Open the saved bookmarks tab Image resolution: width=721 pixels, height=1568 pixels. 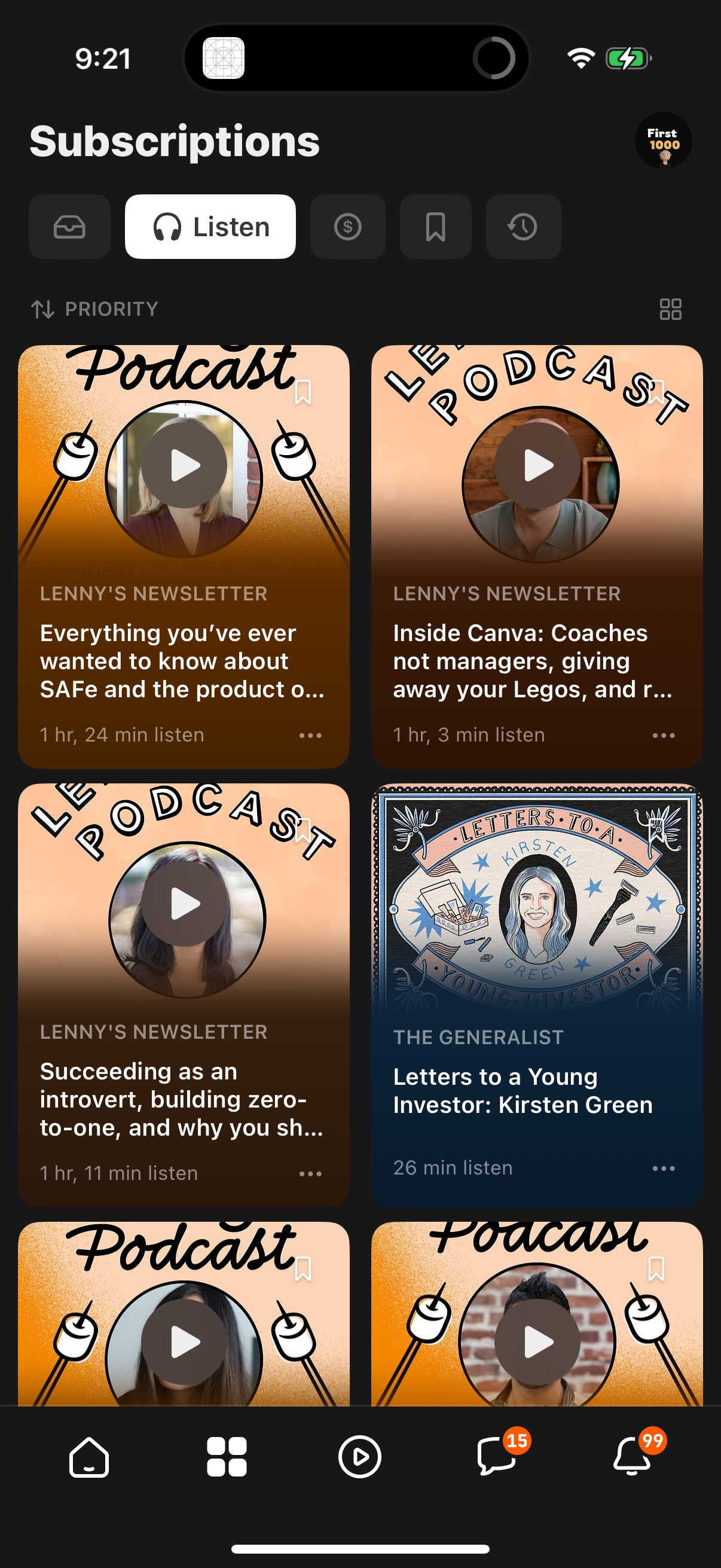click(x=435, y=227)
